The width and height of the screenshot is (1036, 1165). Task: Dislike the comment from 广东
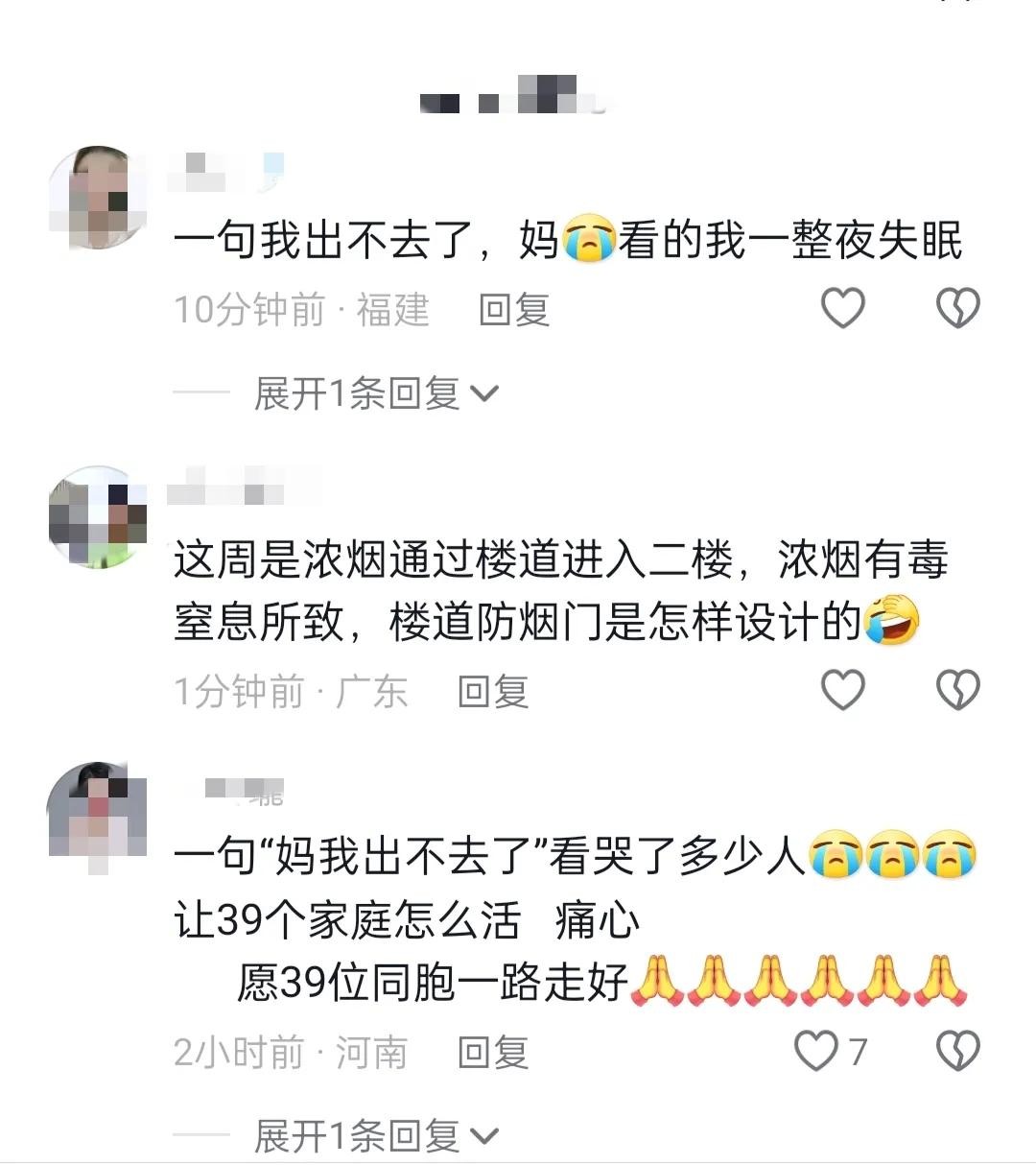point(957,690)
